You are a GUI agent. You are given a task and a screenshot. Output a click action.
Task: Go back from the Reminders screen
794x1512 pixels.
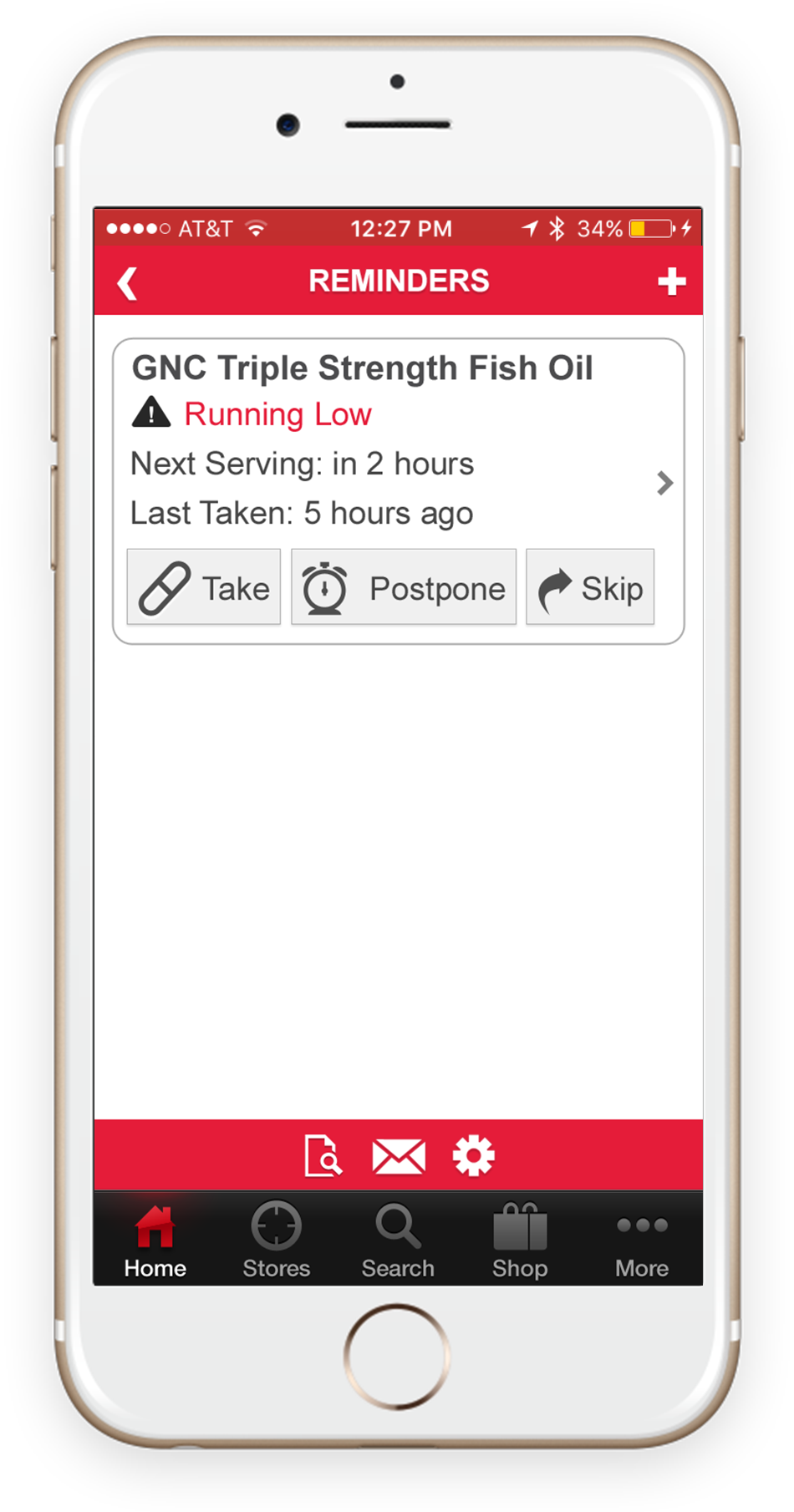point(128,283)
